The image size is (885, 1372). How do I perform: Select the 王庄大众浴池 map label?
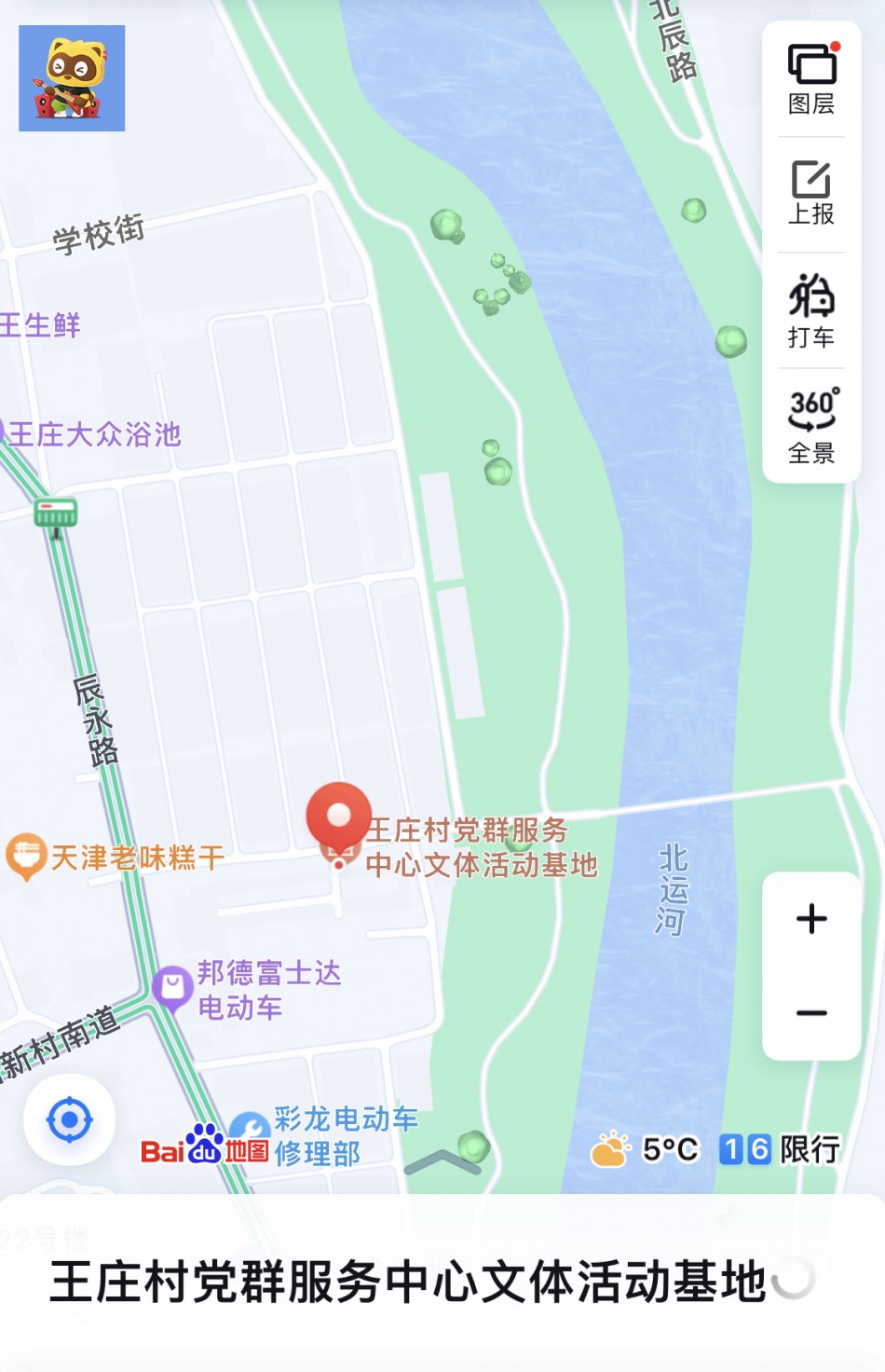[95, 434]
